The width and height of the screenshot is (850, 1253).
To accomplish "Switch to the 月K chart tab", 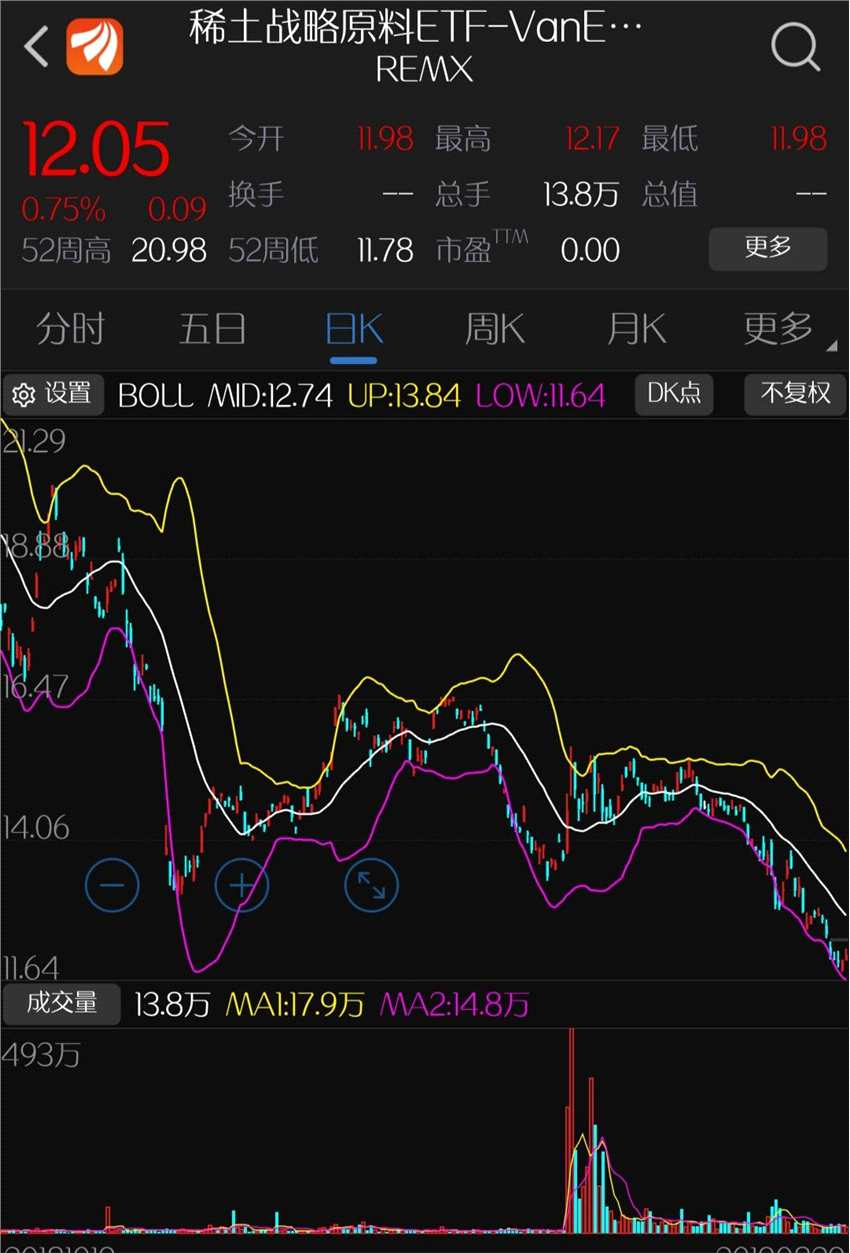I will point(637,328).
